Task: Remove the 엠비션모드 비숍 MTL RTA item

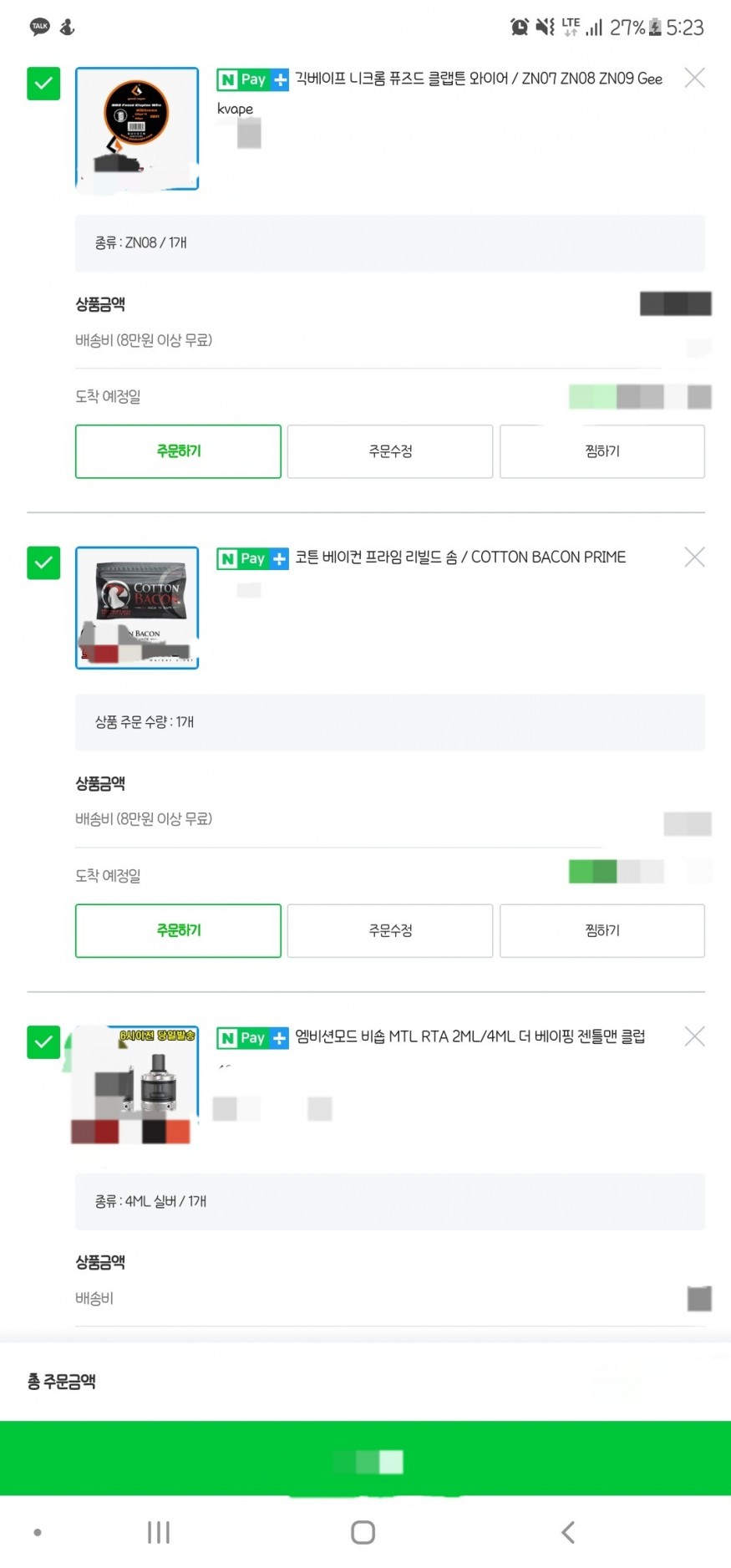Action: (x=694, y=1036)
